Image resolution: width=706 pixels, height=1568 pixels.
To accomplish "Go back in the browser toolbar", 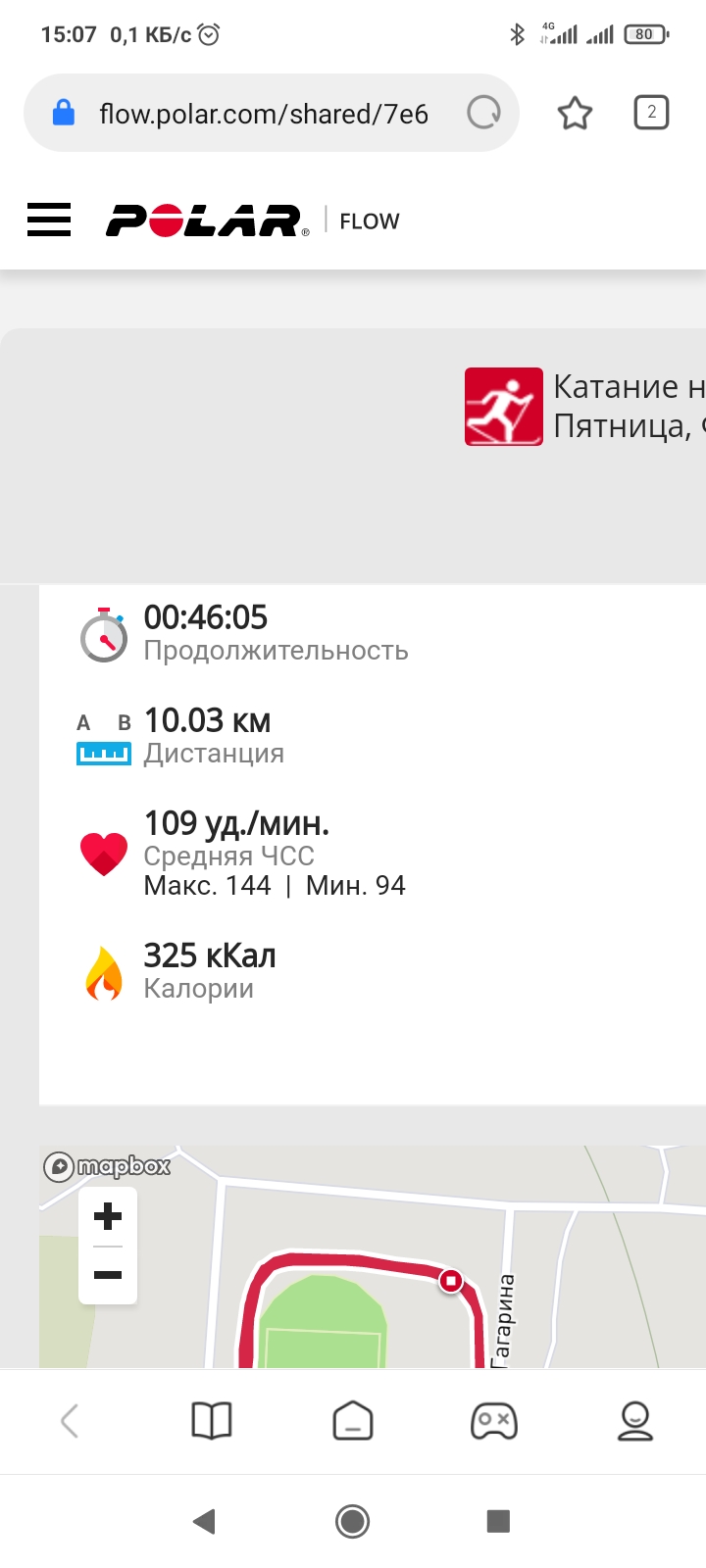I will tap(70, 1420).
